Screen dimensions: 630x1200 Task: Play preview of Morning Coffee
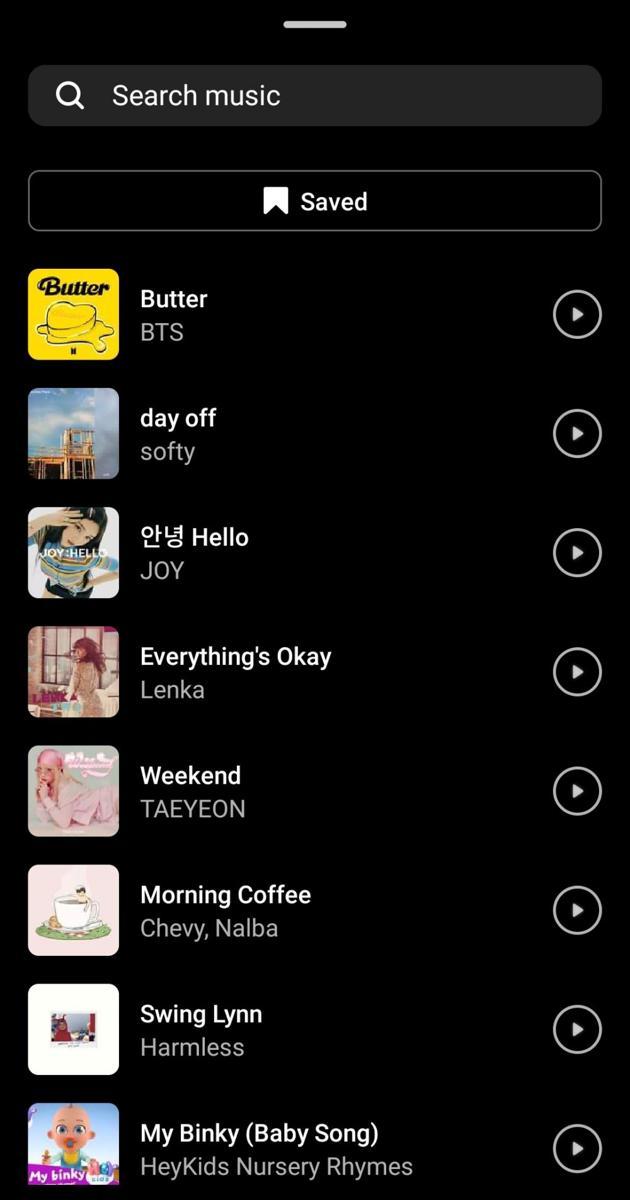(x=577, y=910)
